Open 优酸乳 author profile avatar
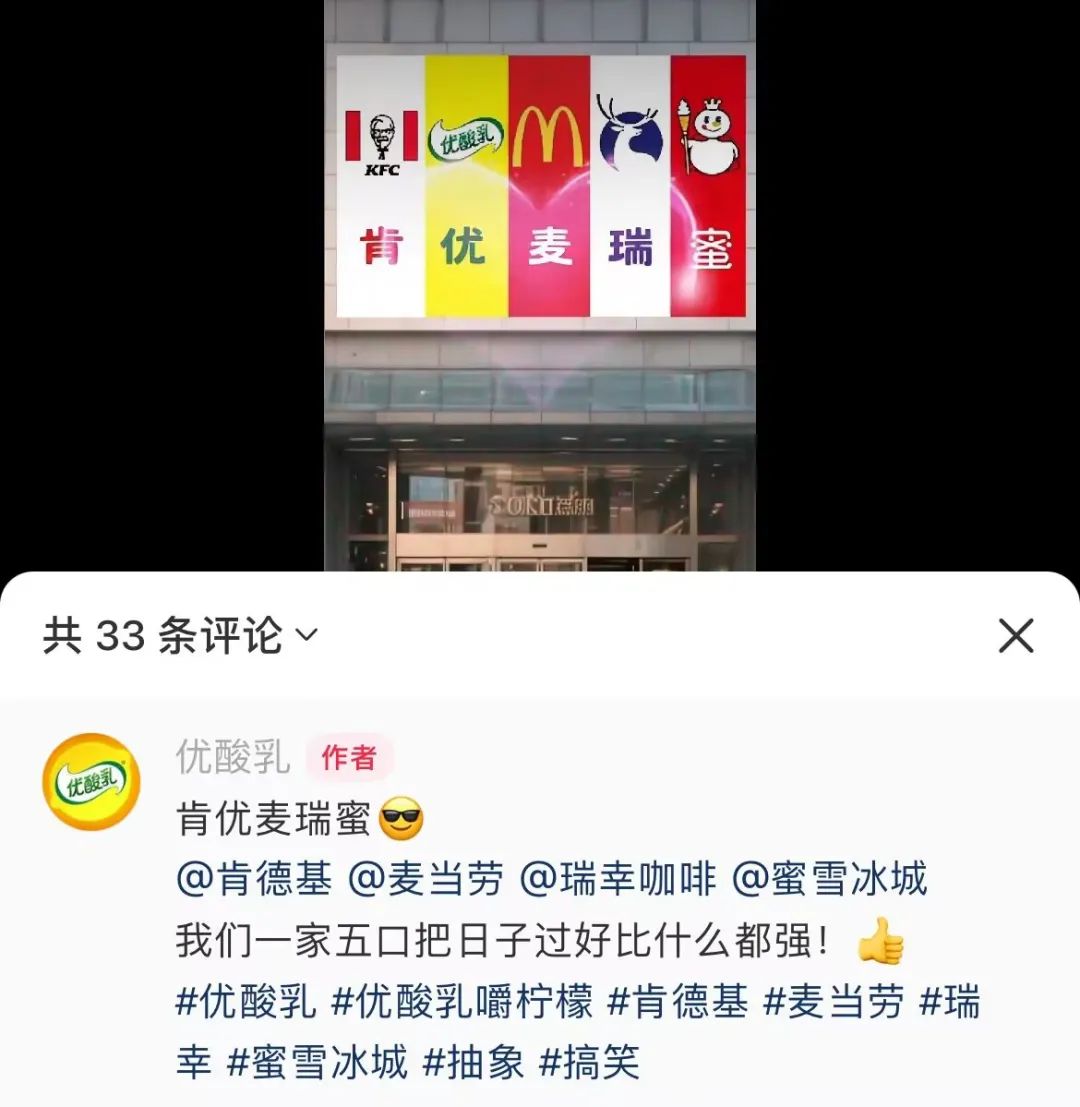 click(90, 782)
